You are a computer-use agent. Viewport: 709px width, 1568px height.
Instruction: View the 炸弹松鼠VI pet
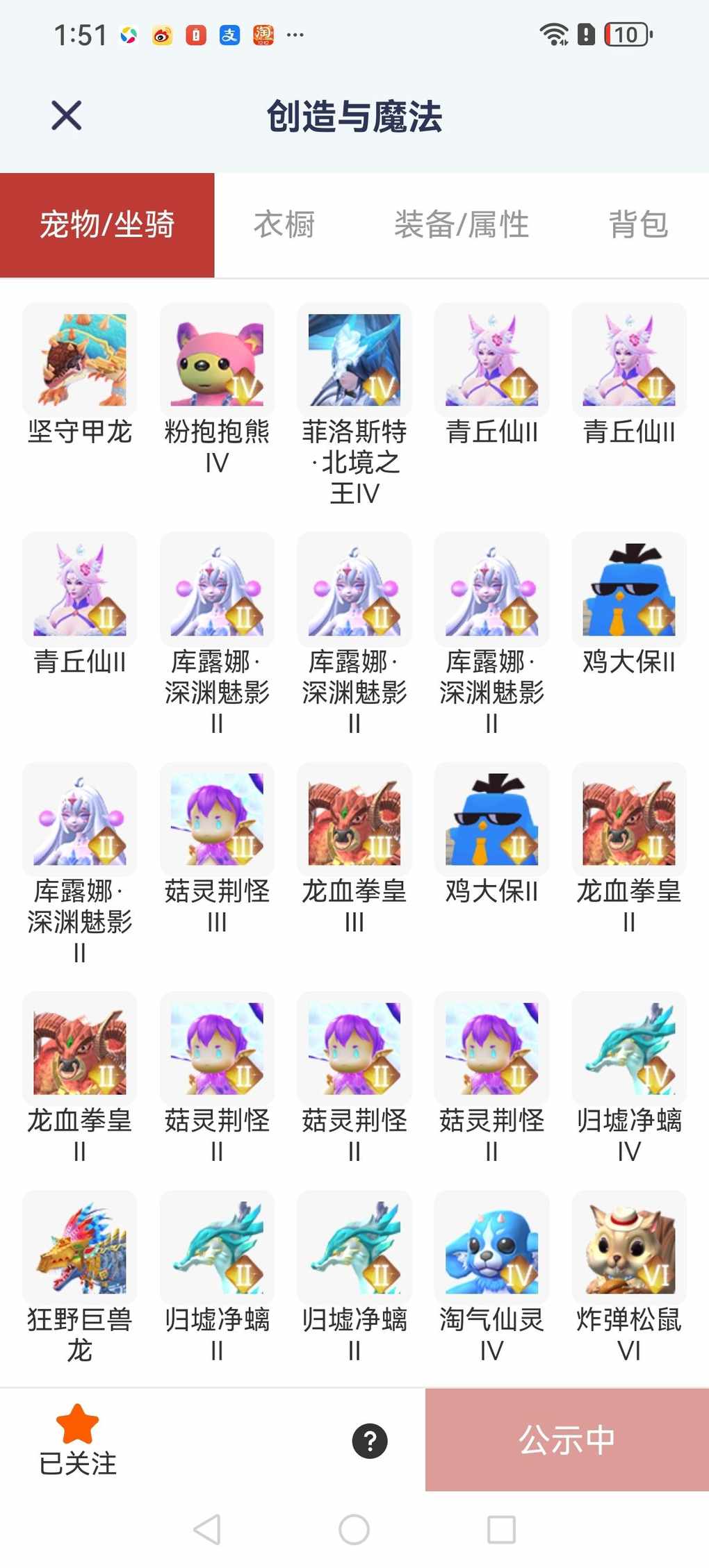[629, 1248]
